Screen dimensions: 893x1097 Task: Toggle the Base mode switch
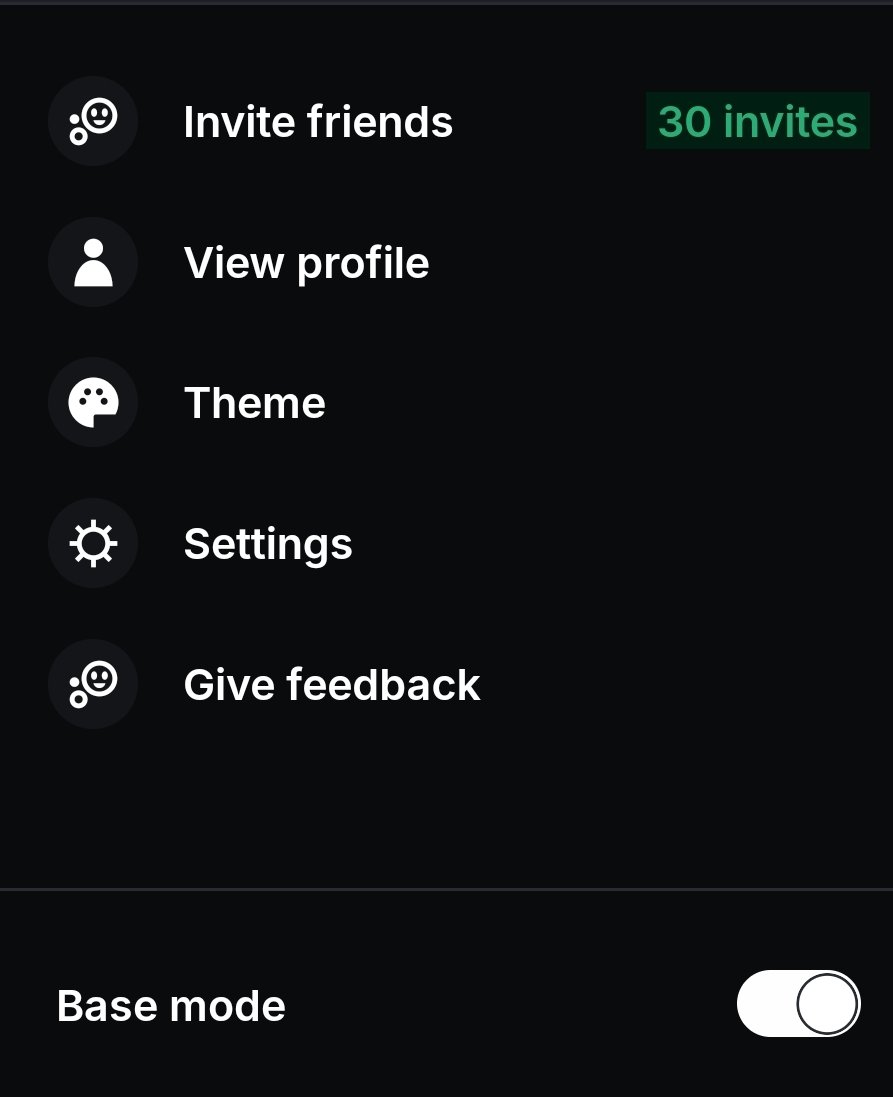(x=798, y=1004)
